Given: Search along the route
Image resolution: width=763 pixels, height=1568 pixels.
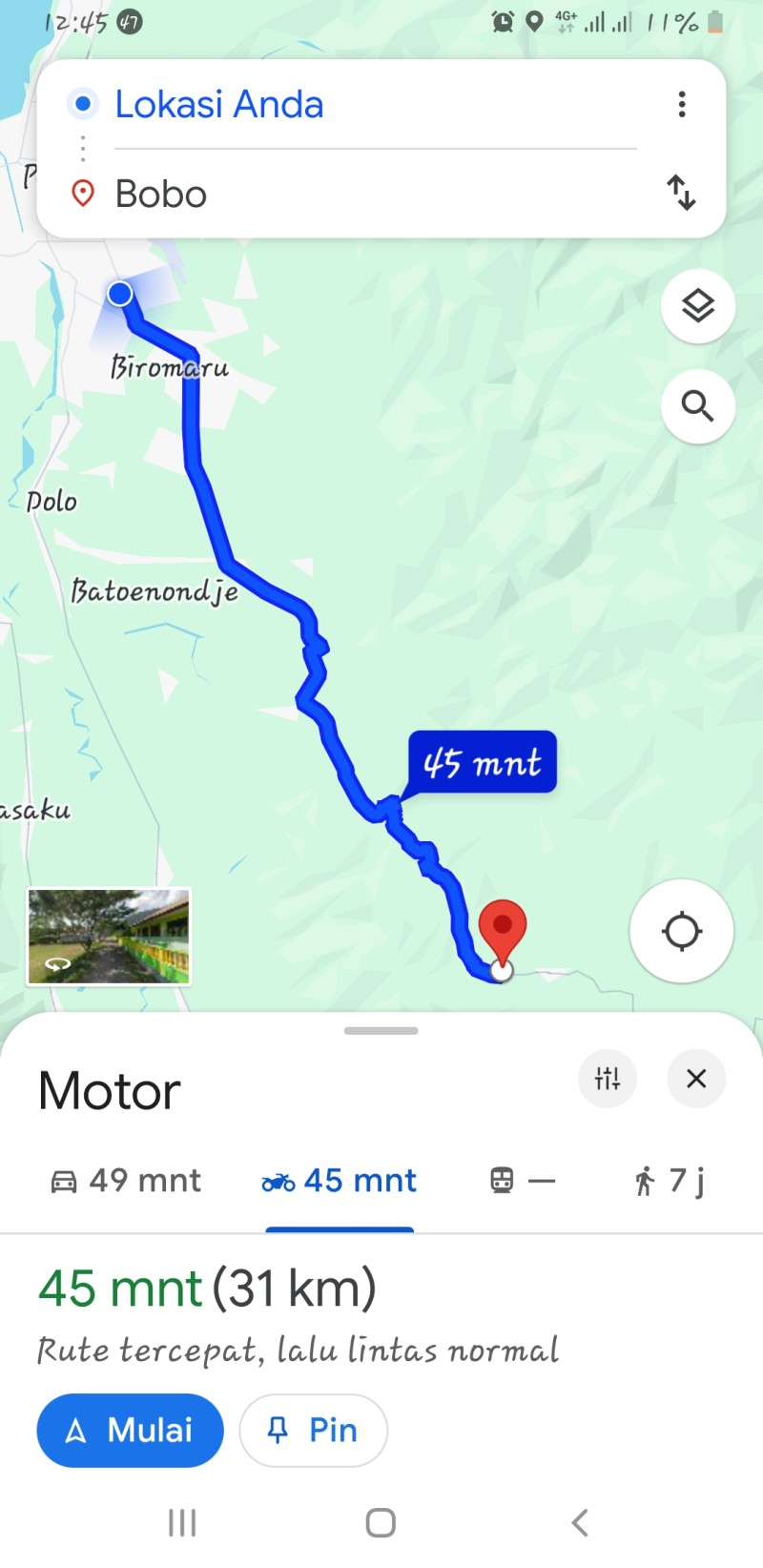Looking at the screenshot, I should pos(698,406).
